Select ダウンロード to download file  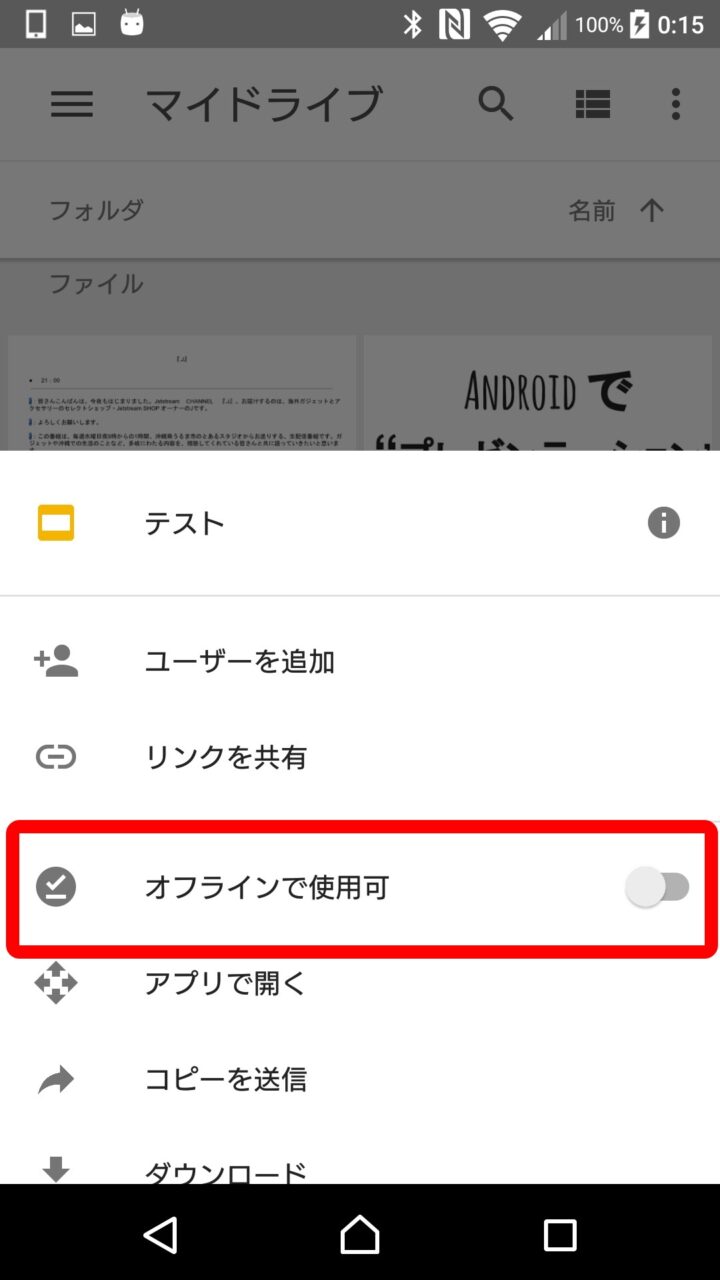pyautogui.click(x=226, y=1170)
